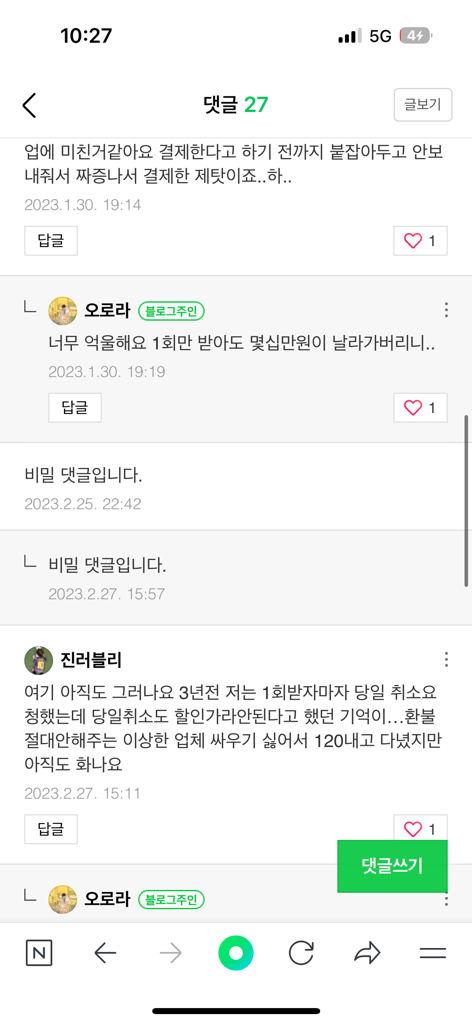Open the browser's hamburger menu
472x1024 pixels.
[433, 954]
